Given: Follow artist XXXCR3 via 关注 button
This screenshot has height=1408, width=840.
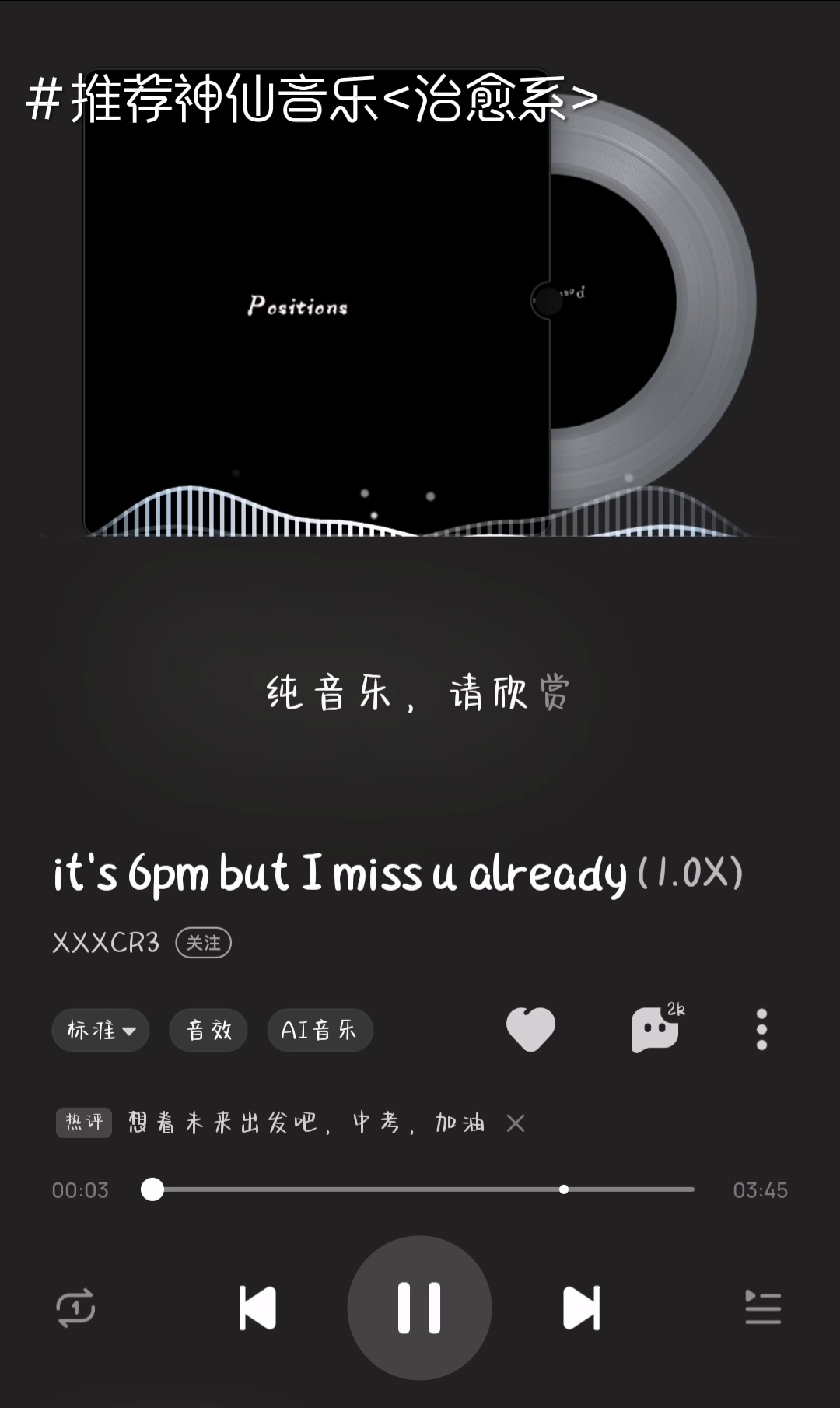Looking at the screenshot, I should (204, 943).
